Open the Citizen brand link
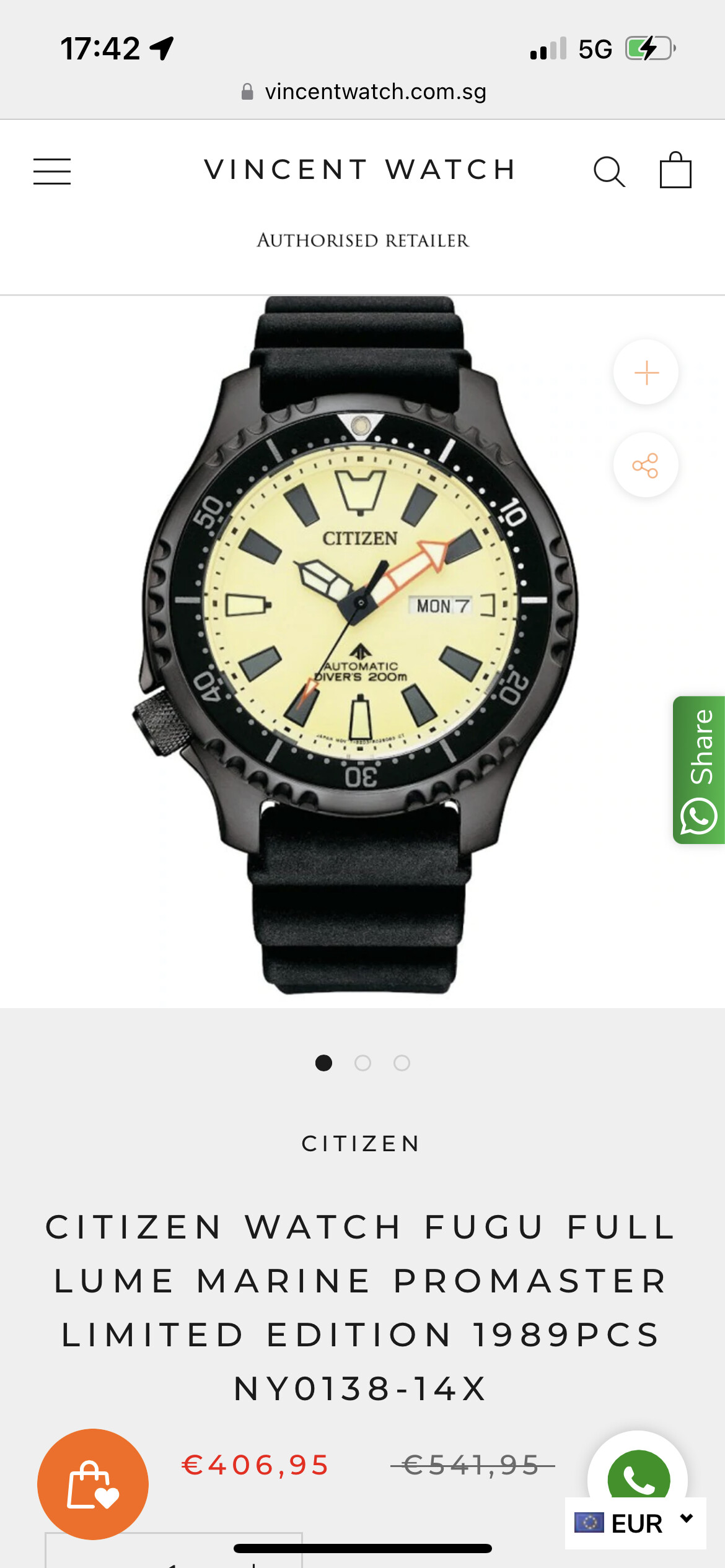 point(361,1144)
